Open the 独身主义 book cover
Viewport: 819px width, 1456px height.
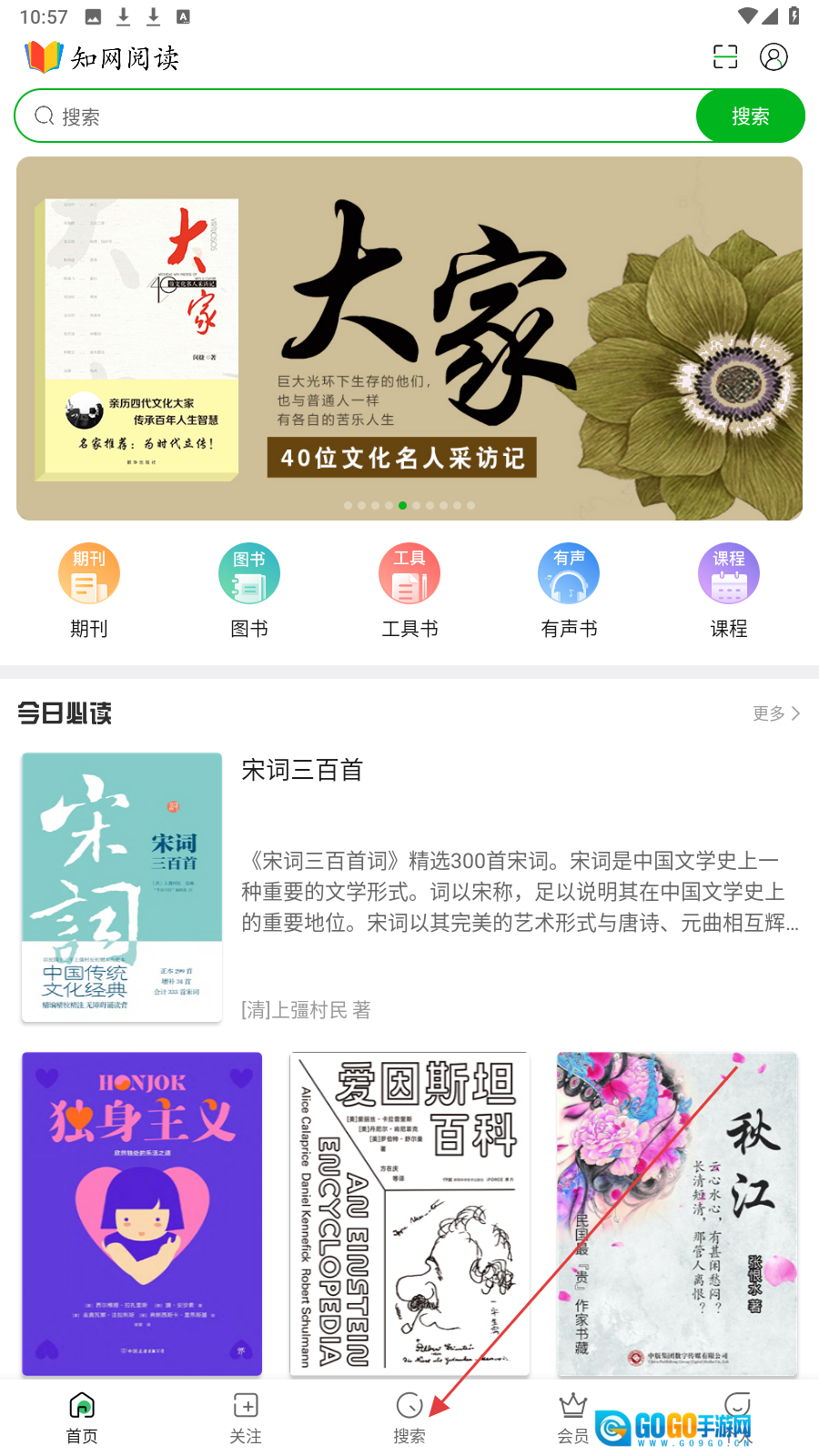tap(142, 1213)
